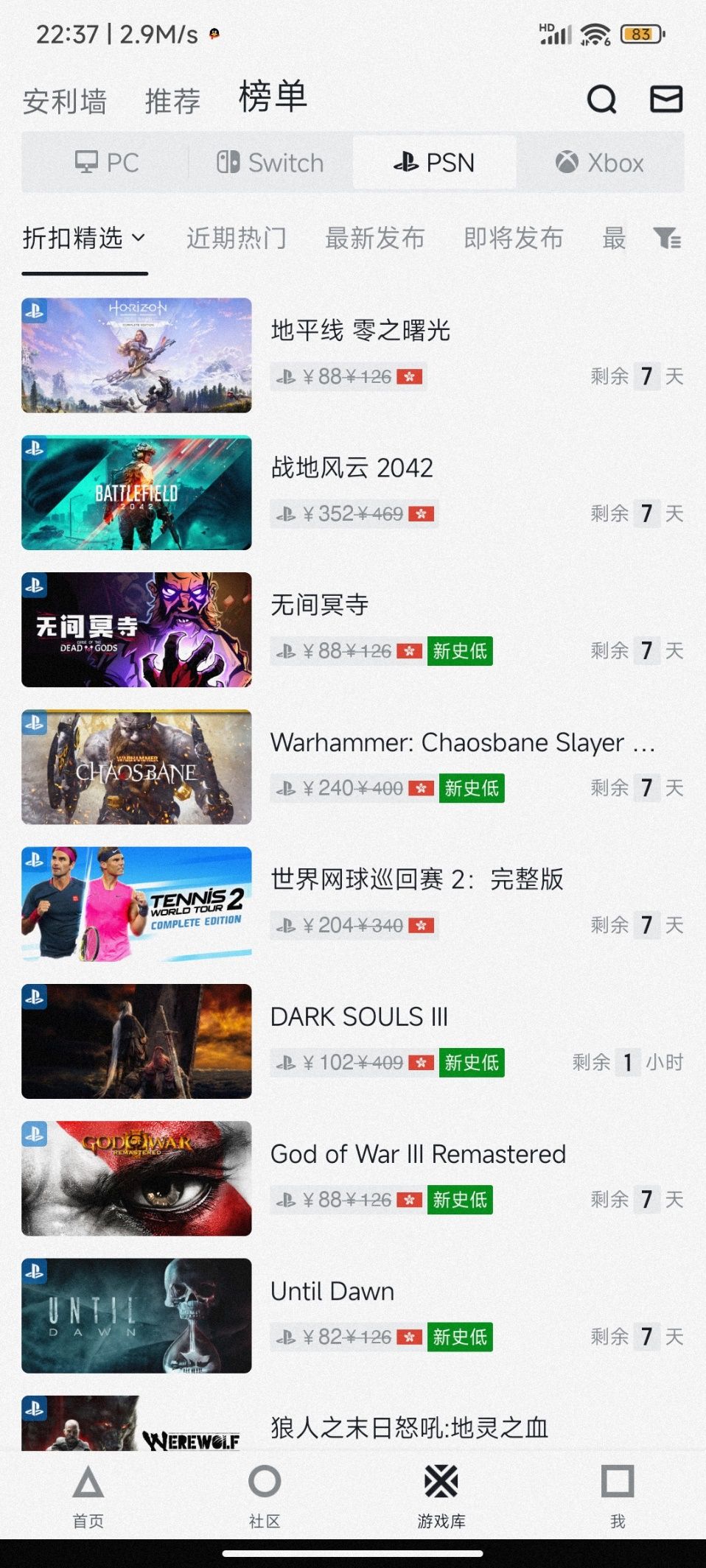Select the PC platform tab

click(107, 163)
